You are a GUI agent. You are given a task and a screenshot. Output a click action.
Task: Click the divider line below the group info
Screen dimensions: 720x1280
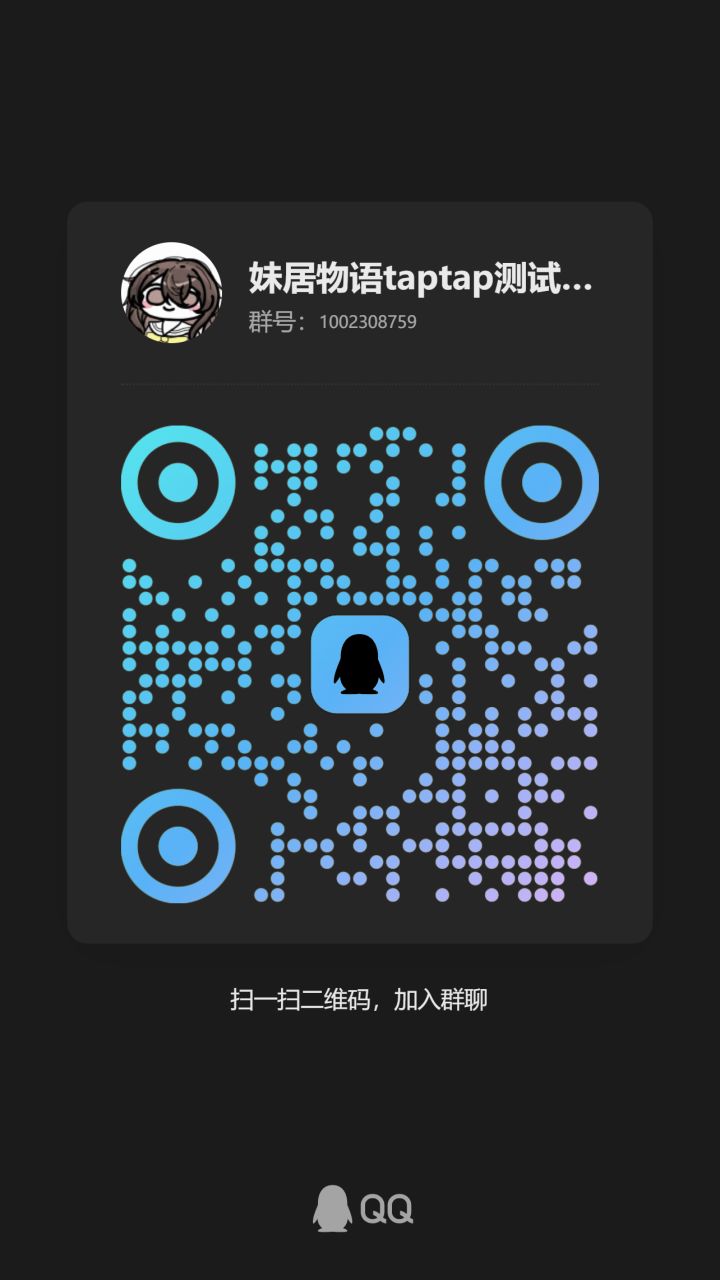click(x=360, y=384)
